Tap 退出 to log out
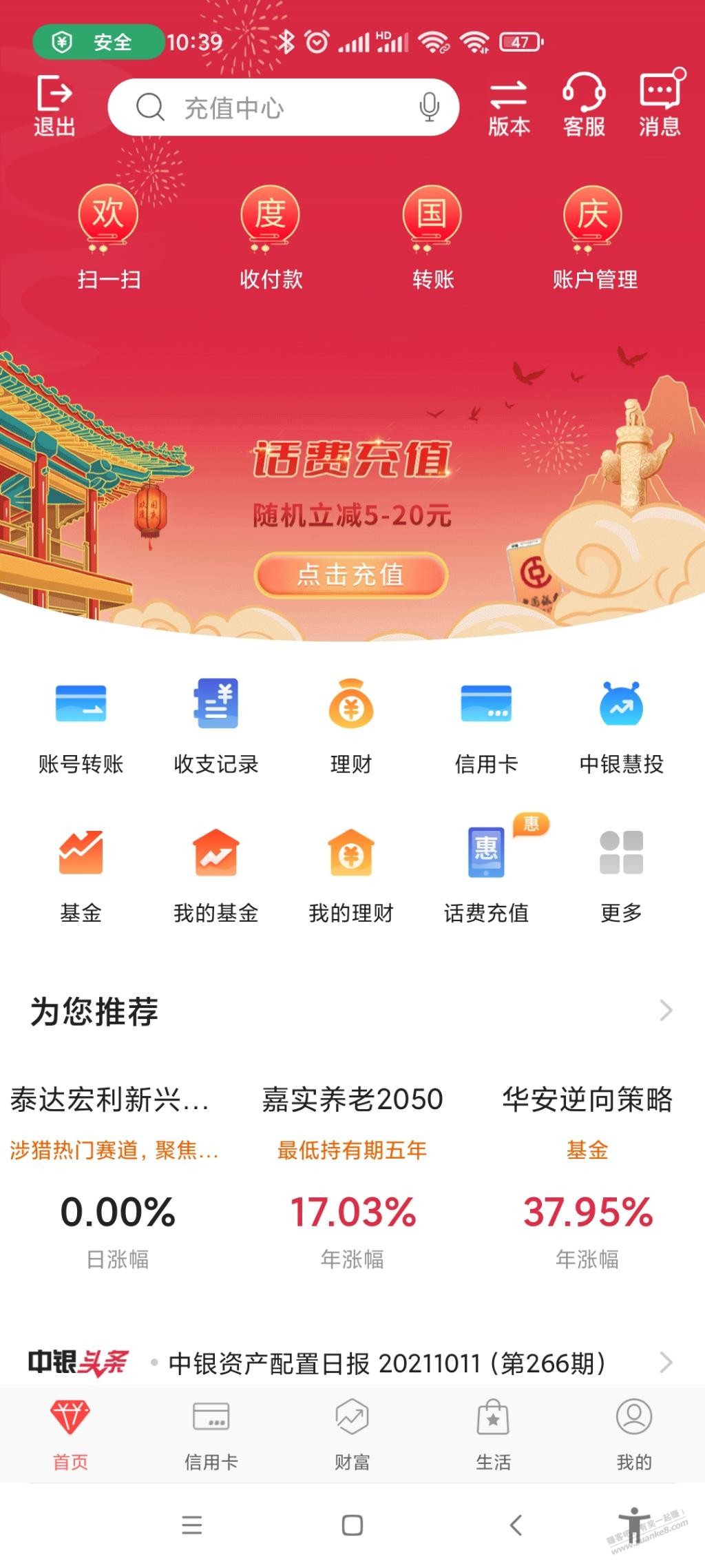The height and width of the screenshot is (1568, 705). (54, 106)
